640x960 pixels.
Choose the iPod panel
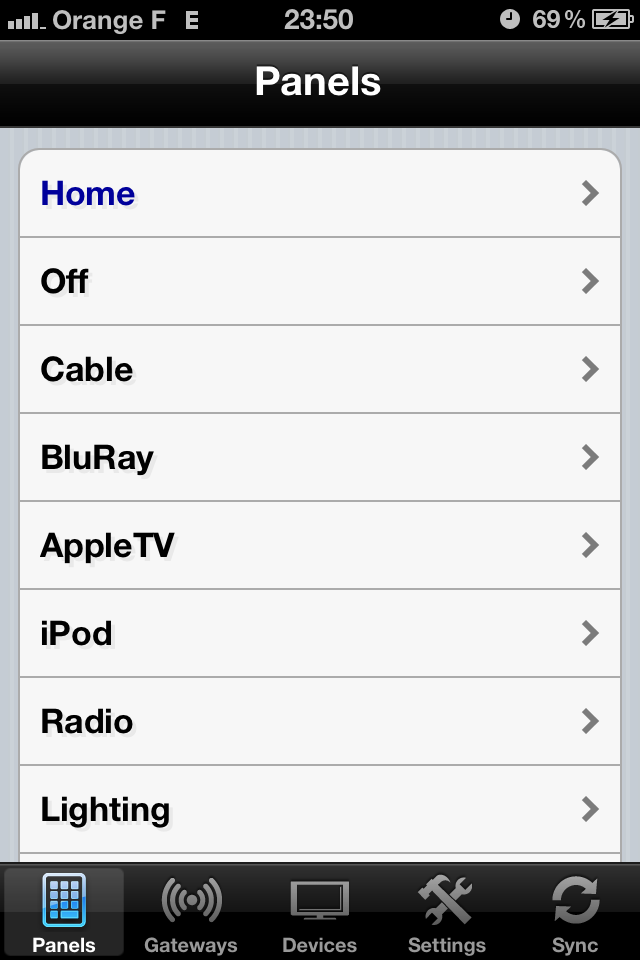320,634
